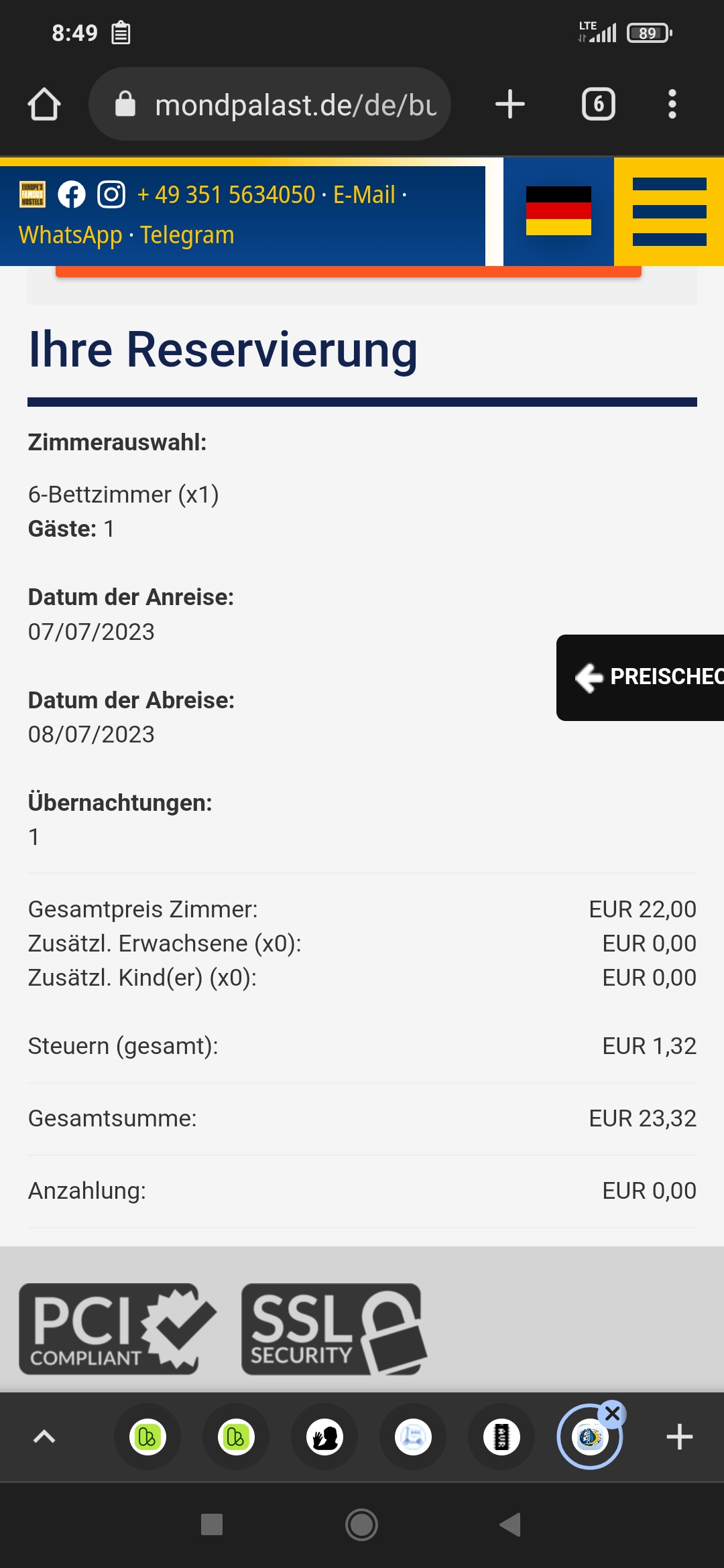Change language via the German flag
The image size is (724, 1568).
558,211
